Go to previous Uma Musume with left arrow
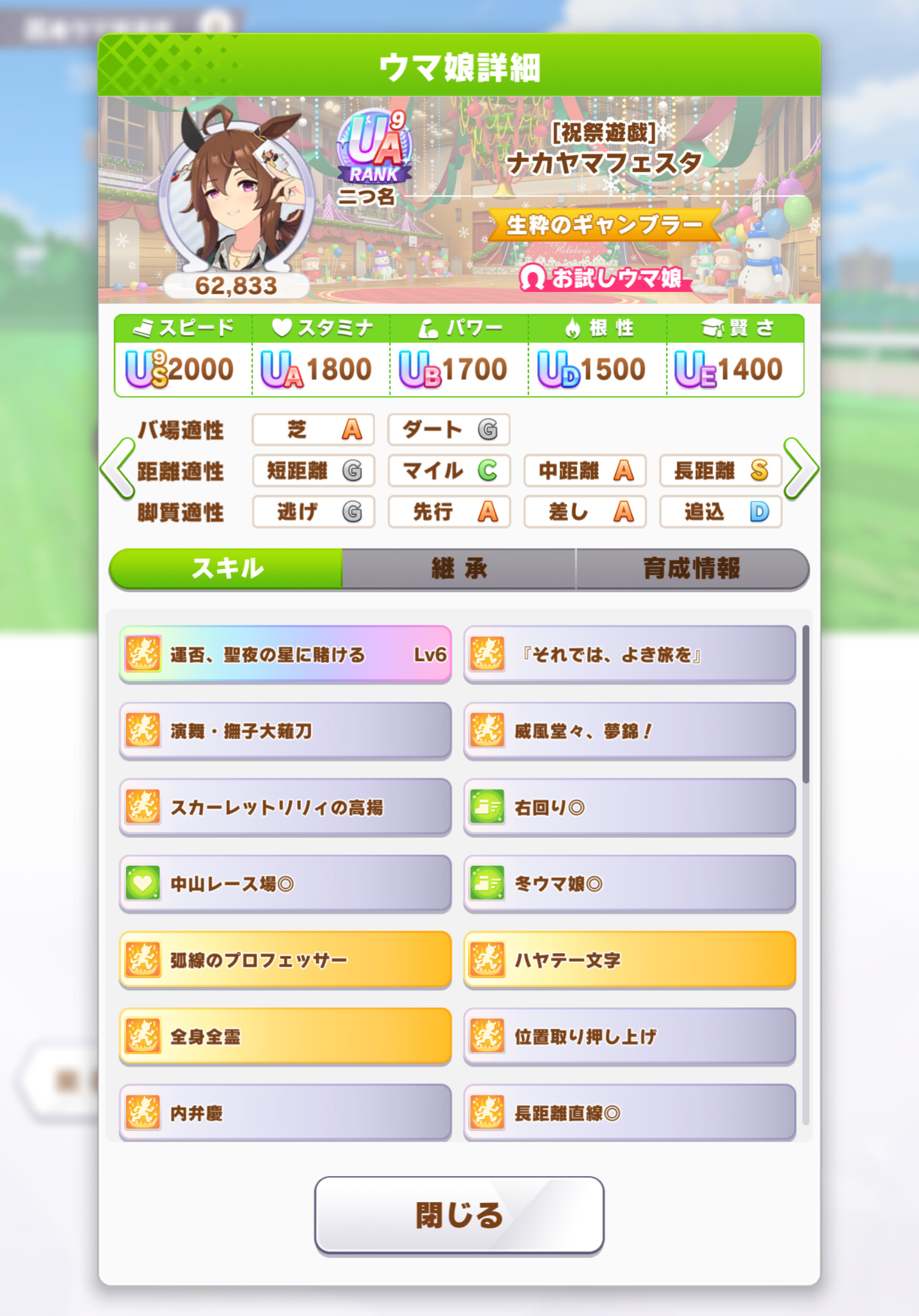Image resolution: width=919 pixels, height=1316 pixels. click(118, 469)
